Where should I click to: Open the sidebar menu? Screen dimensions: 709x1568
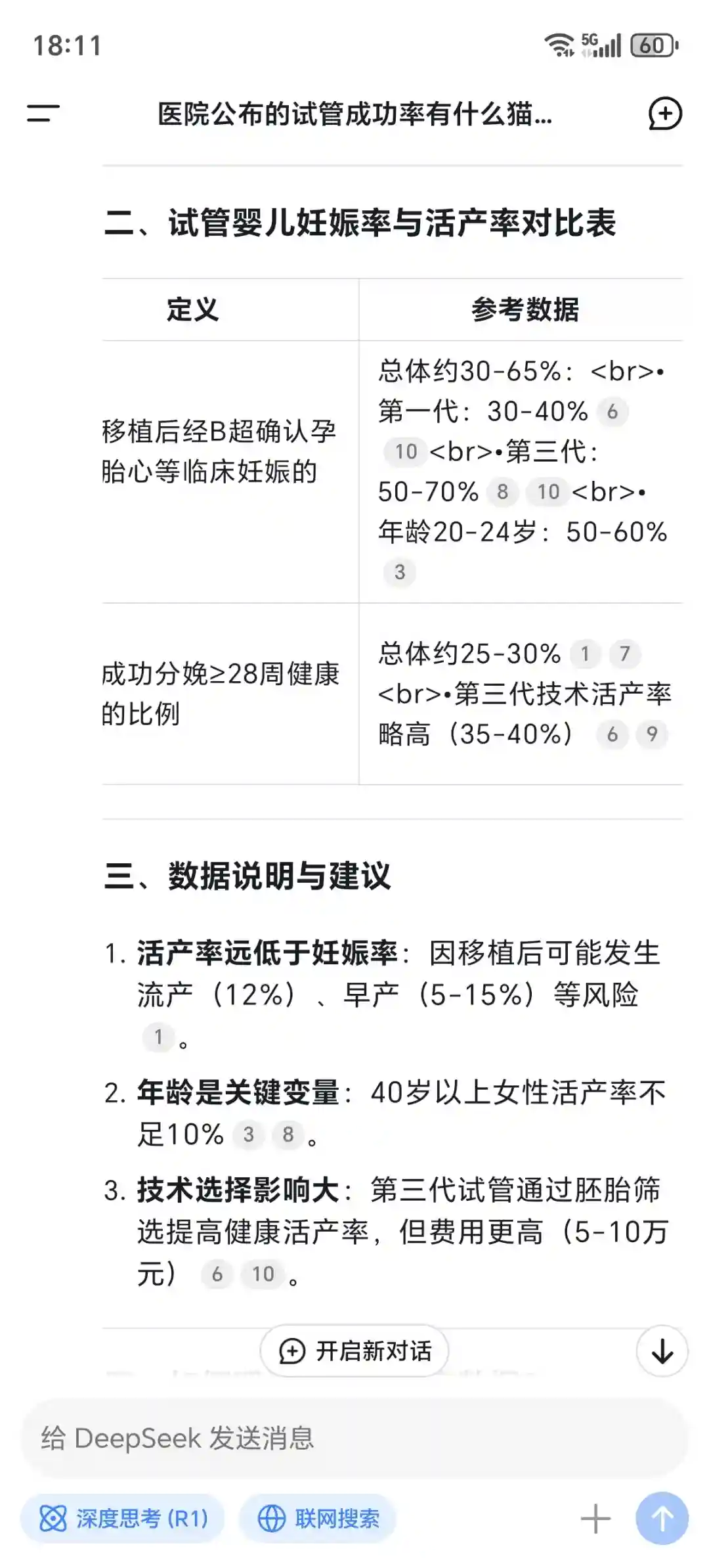43,113
